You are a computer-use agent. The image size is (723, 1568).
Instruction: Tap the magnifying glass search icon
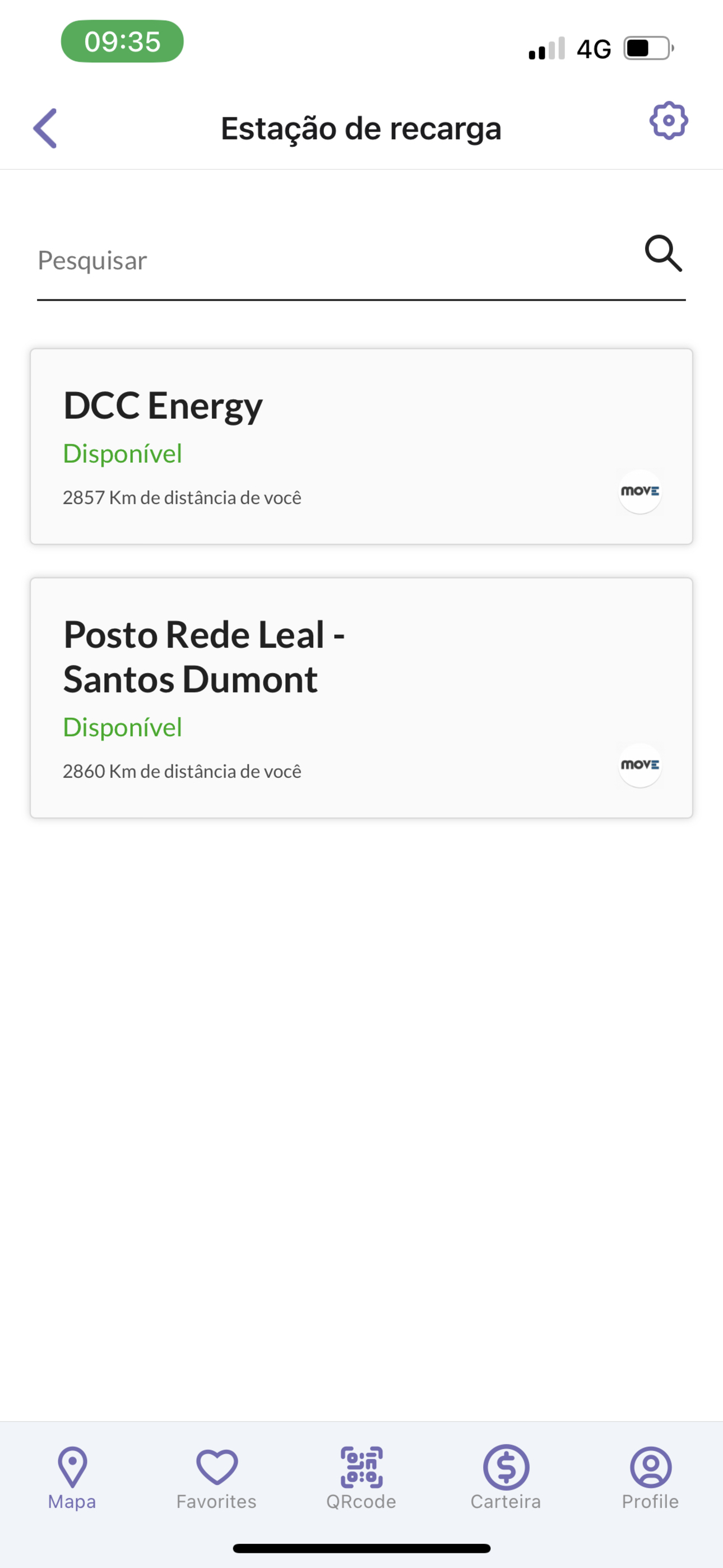664,253
